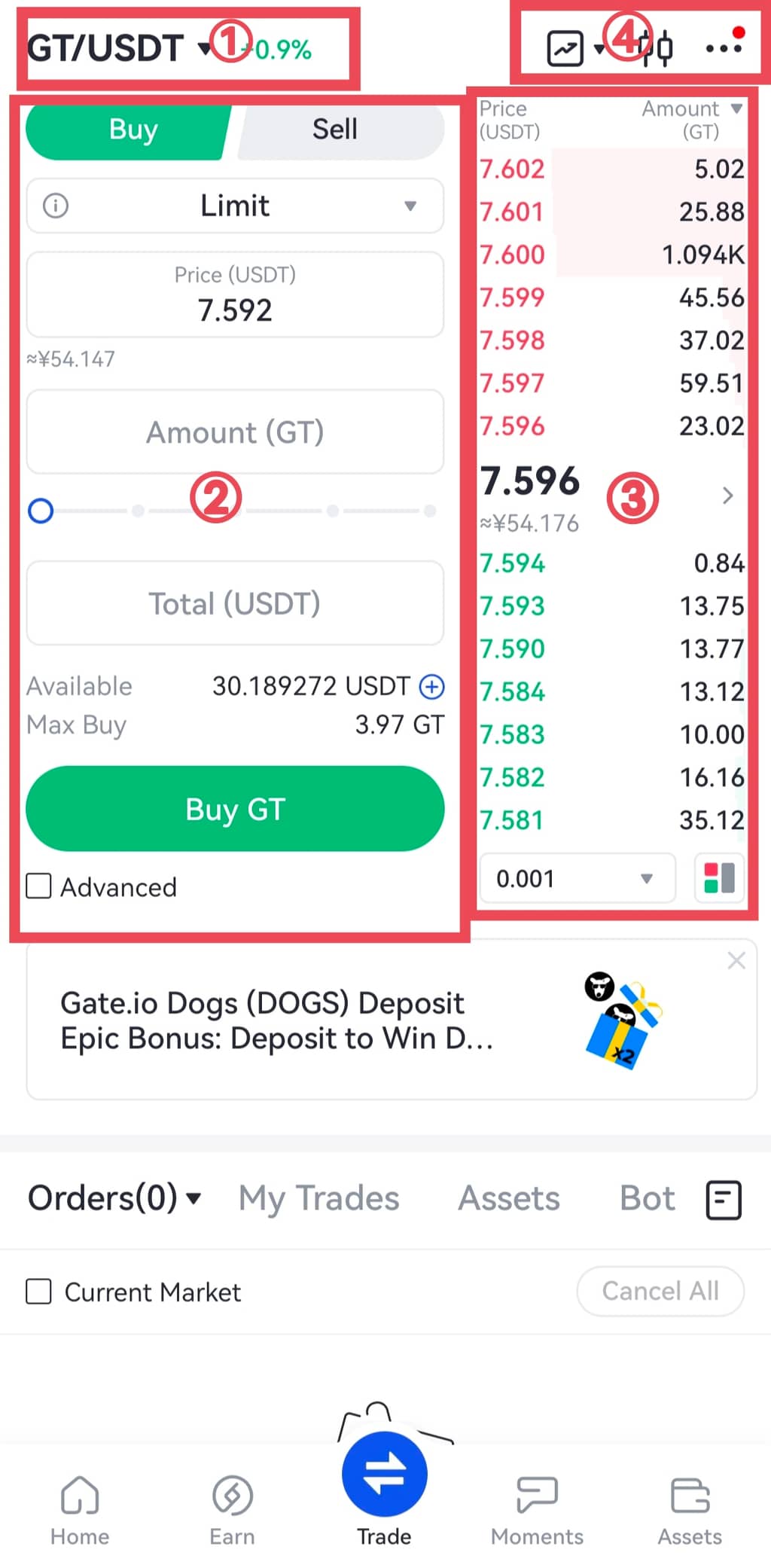Switch to My Trades tab
Image resolution: width=771 pixels, height=1568 pixels.
pos(318,1198)
